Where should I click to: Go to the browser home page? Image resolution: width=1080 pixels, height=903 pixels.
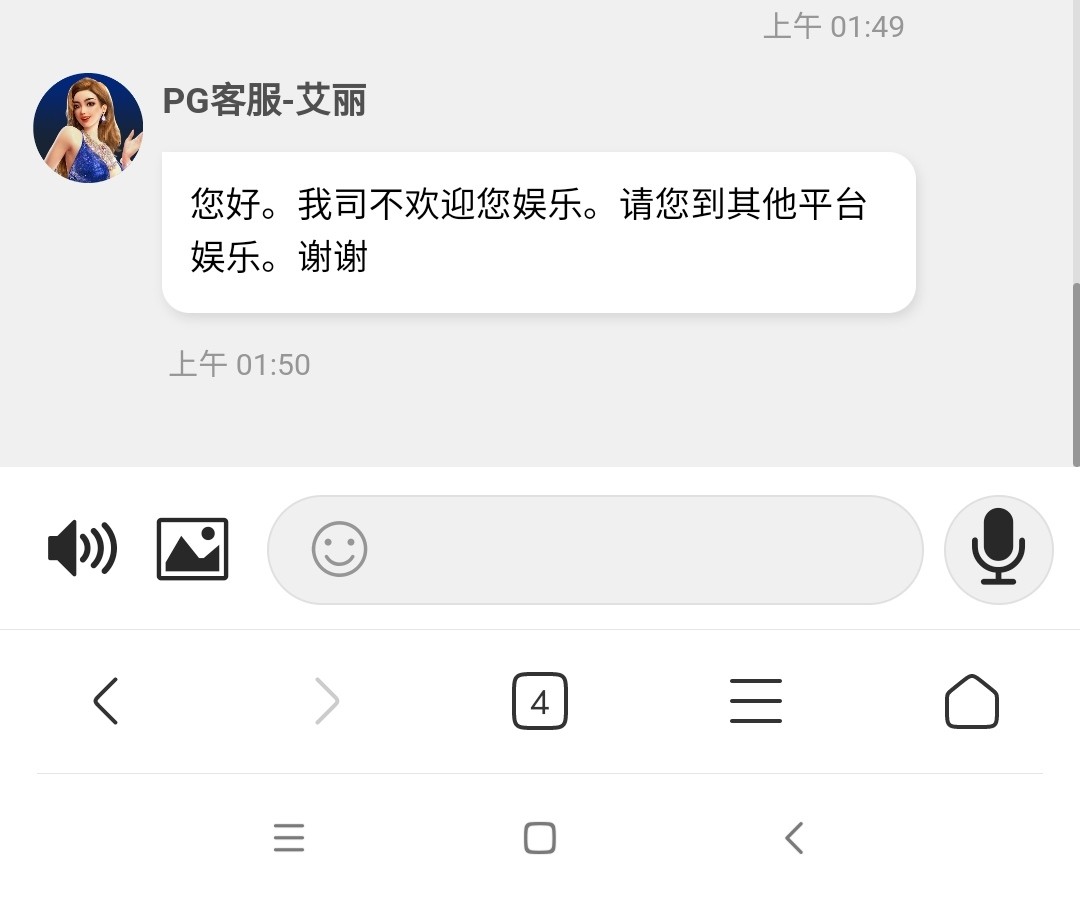pyautogui.click(x=971, y=701)
